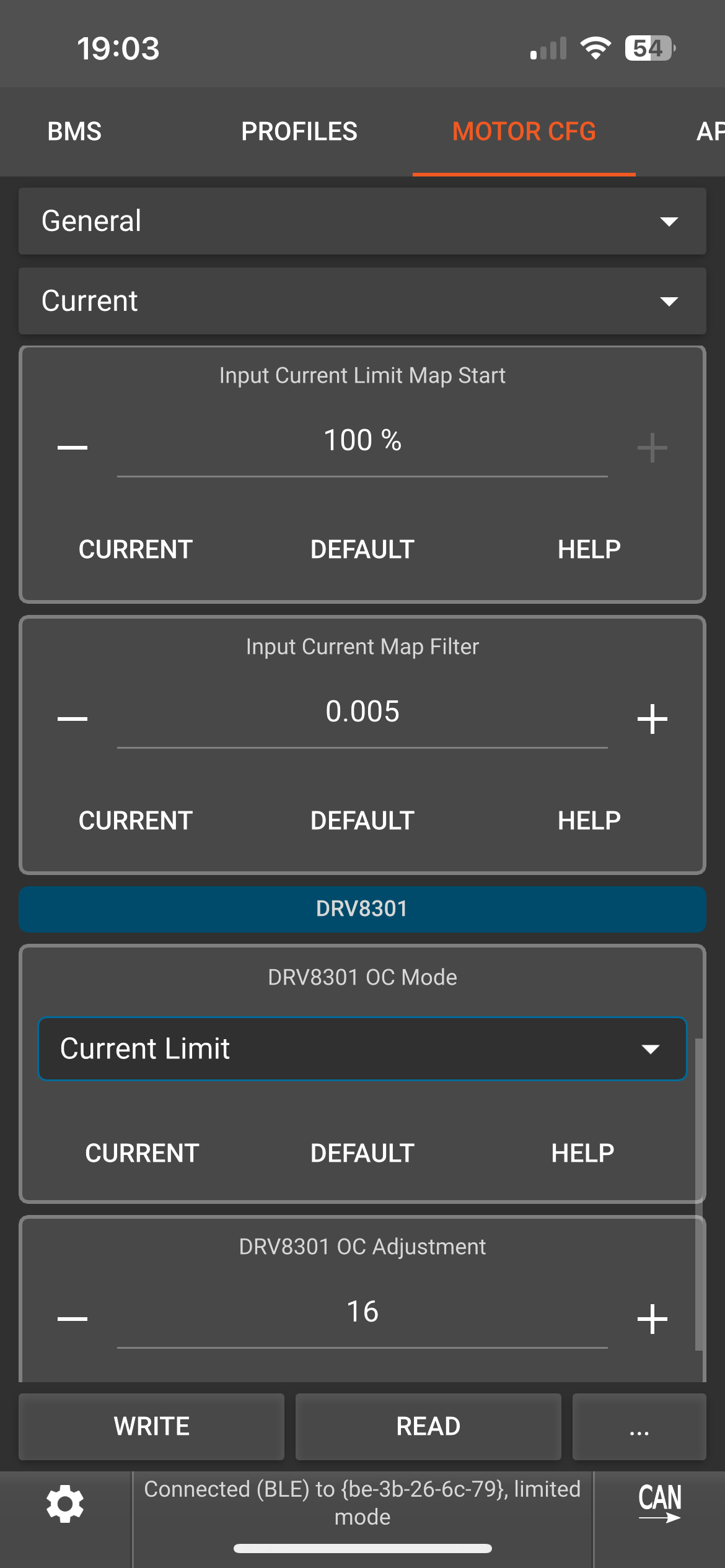Reset DRV8301 OC Mode to DEFAULT

coord(362,1153)
